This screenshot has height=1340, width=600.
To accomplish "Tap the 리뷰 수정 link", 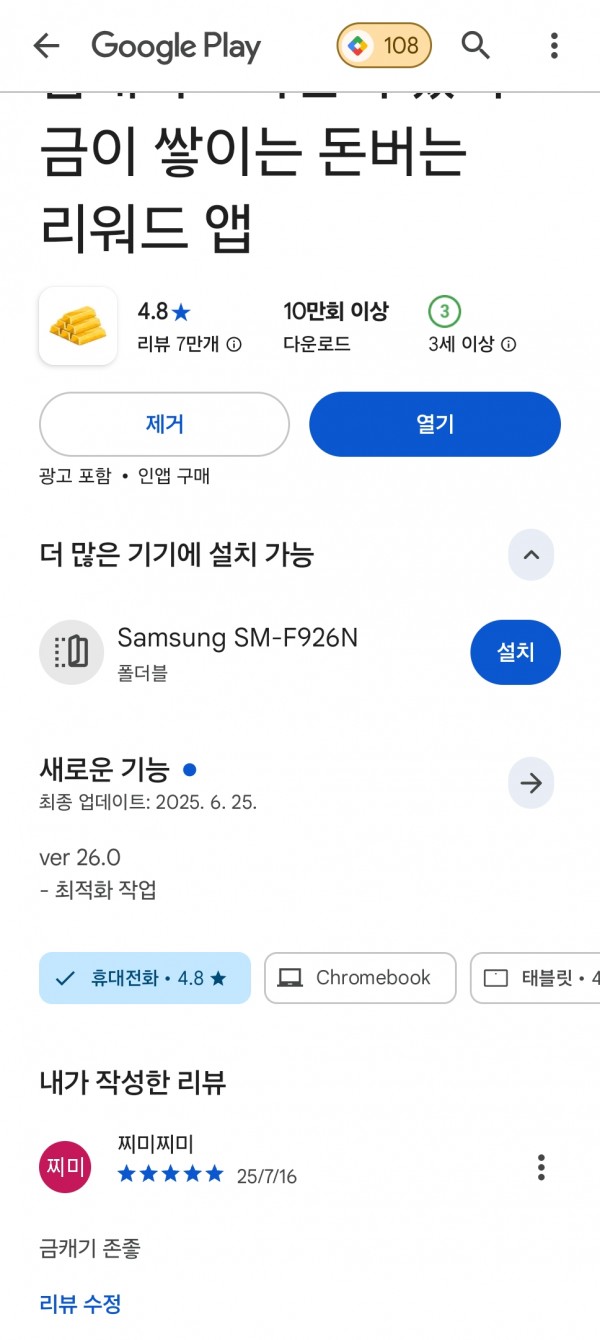I will tap(80, 1304).
